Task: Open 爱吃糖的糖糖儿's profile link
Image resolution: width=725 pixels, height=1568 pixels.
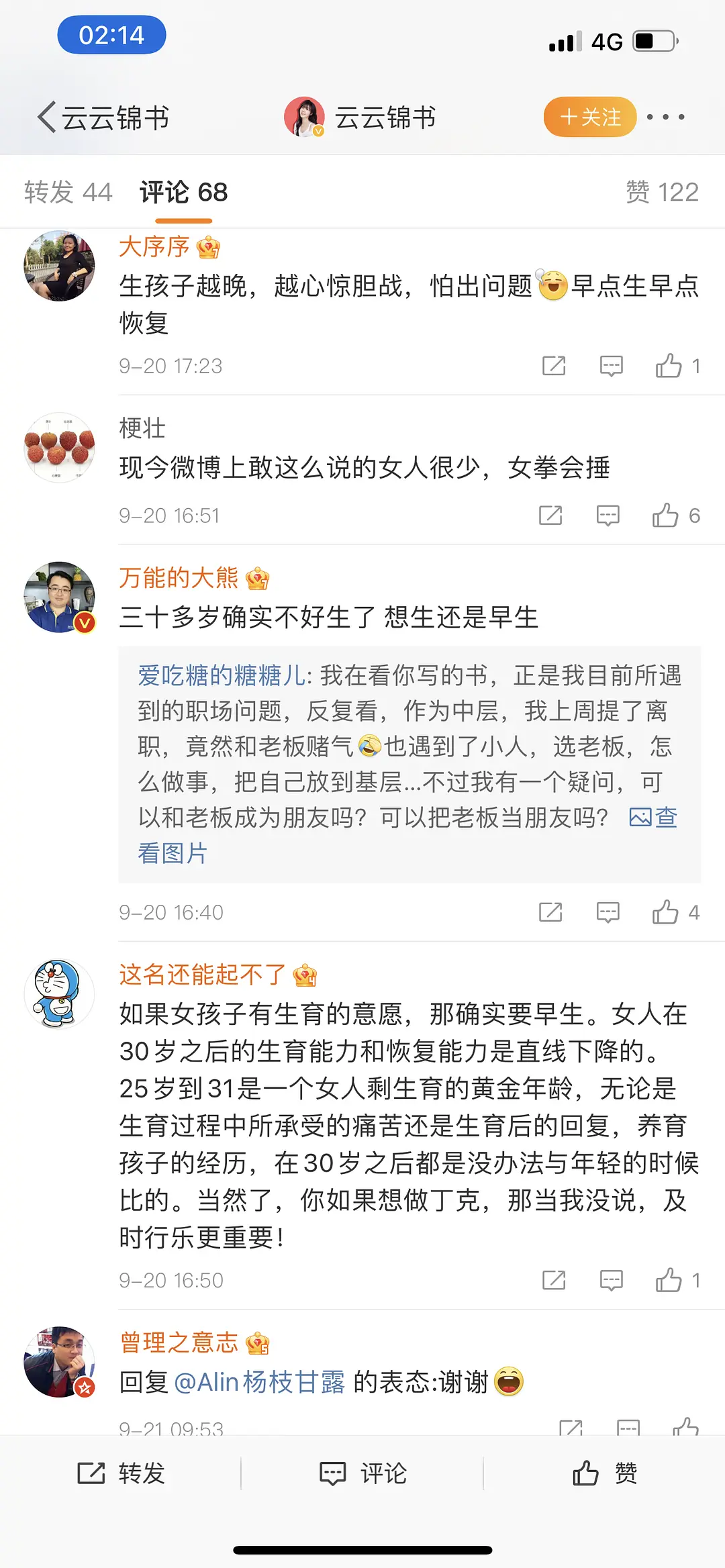Action: click(222, 675)
